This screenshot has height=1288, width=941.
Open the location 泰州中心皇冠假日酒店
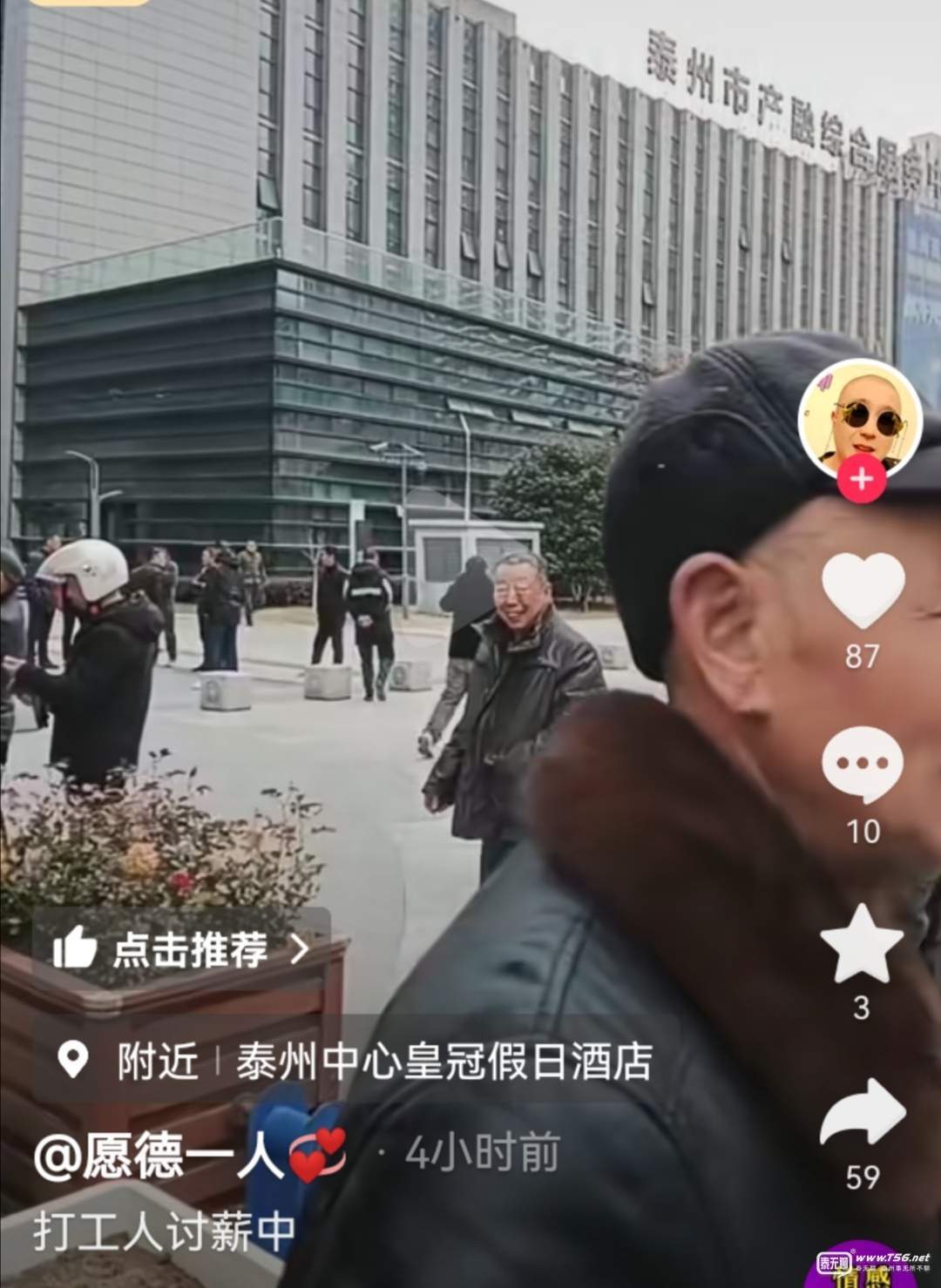tap(443, 1061)
